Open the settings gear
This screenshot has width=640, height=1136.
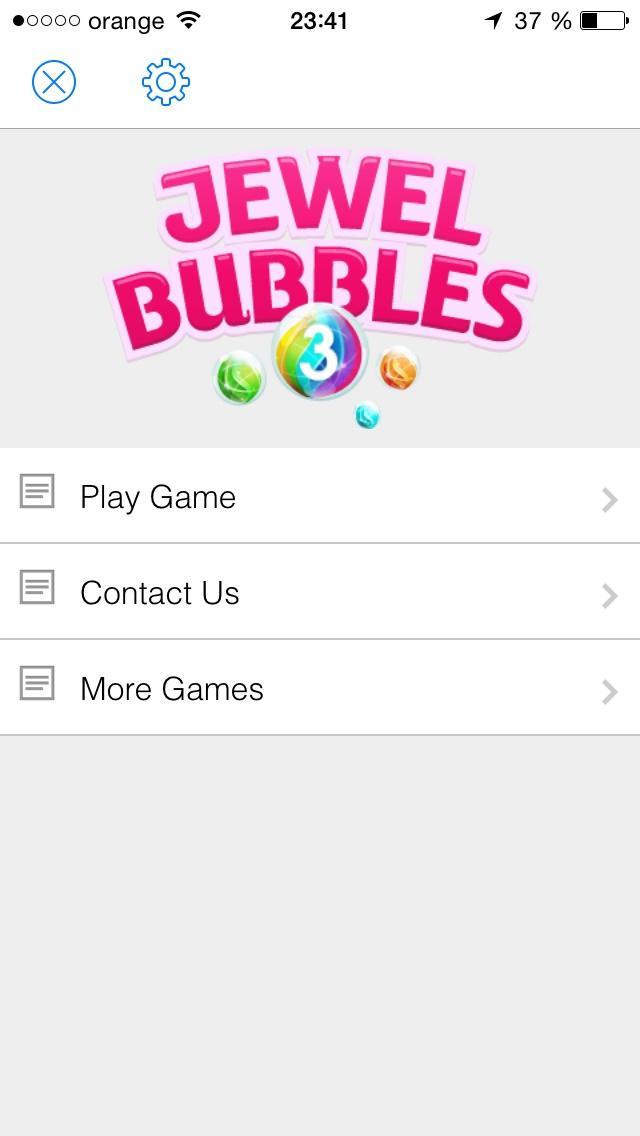click(x=166, y=82)
